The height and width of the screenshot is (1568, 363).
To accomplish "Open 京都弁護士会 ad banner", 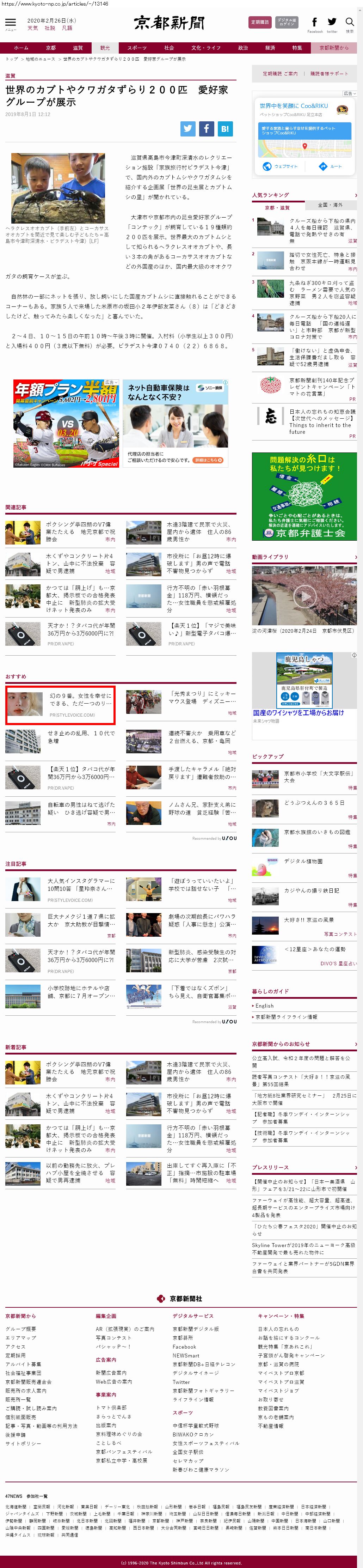I will (304, 496).
